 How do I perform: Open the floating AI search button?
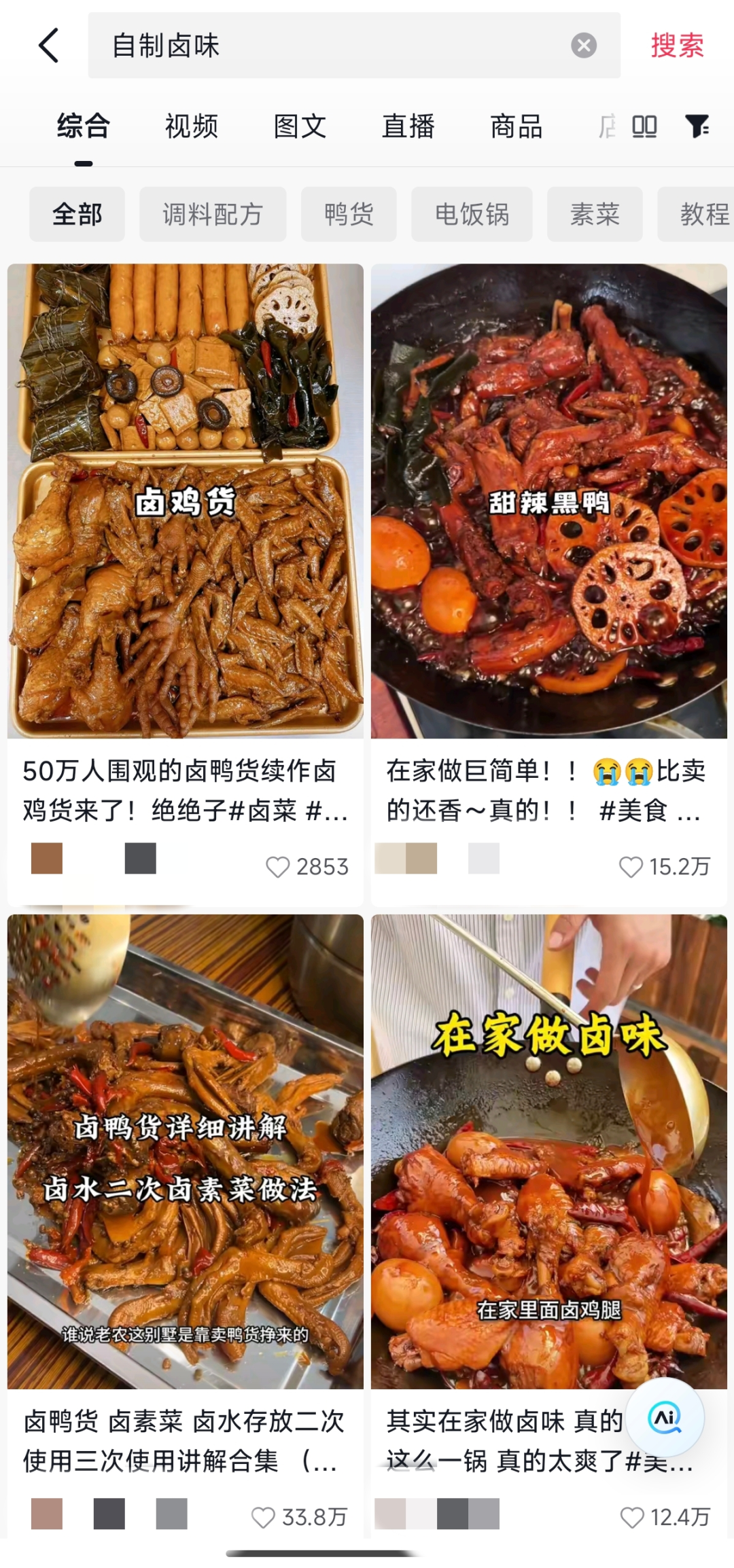[x=665, y=1418]
